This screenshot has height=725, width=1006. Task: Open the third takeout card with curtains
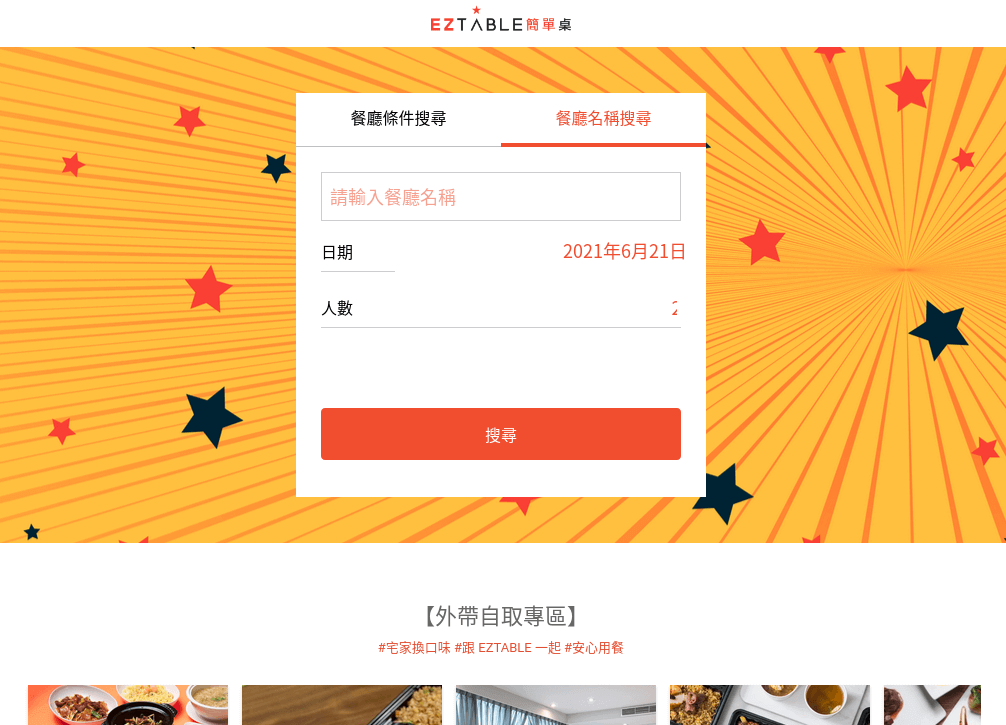(556, 705)
